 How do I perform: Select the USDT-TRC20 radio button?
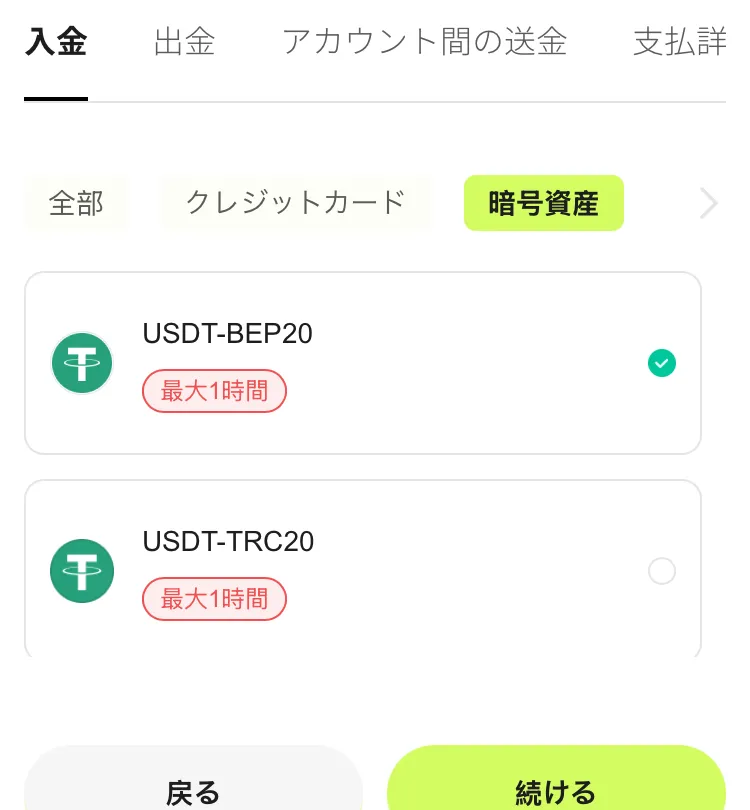pos(661,571)
